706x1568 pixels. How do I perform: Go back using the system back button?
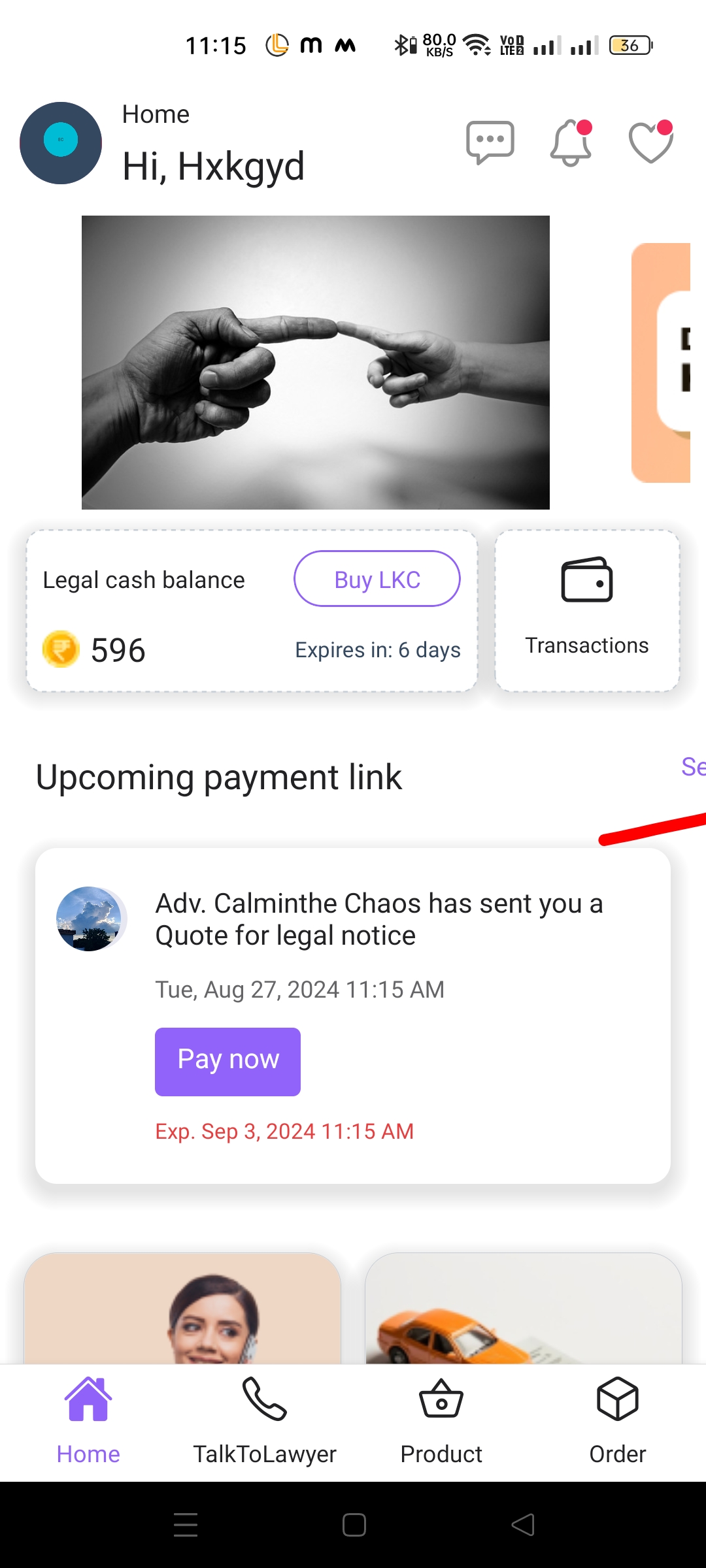coord(523,1525)
